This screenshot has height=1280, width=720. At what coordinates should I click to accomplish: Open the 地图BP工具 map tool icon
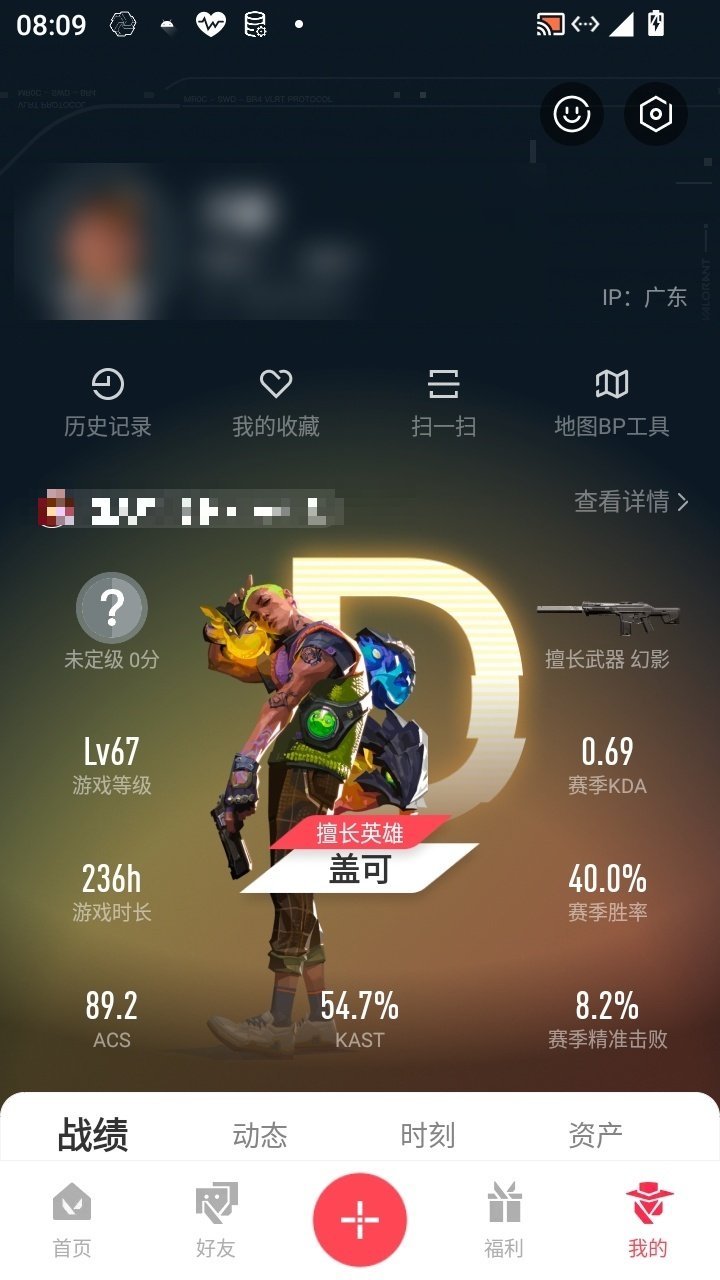coord(612,395)
